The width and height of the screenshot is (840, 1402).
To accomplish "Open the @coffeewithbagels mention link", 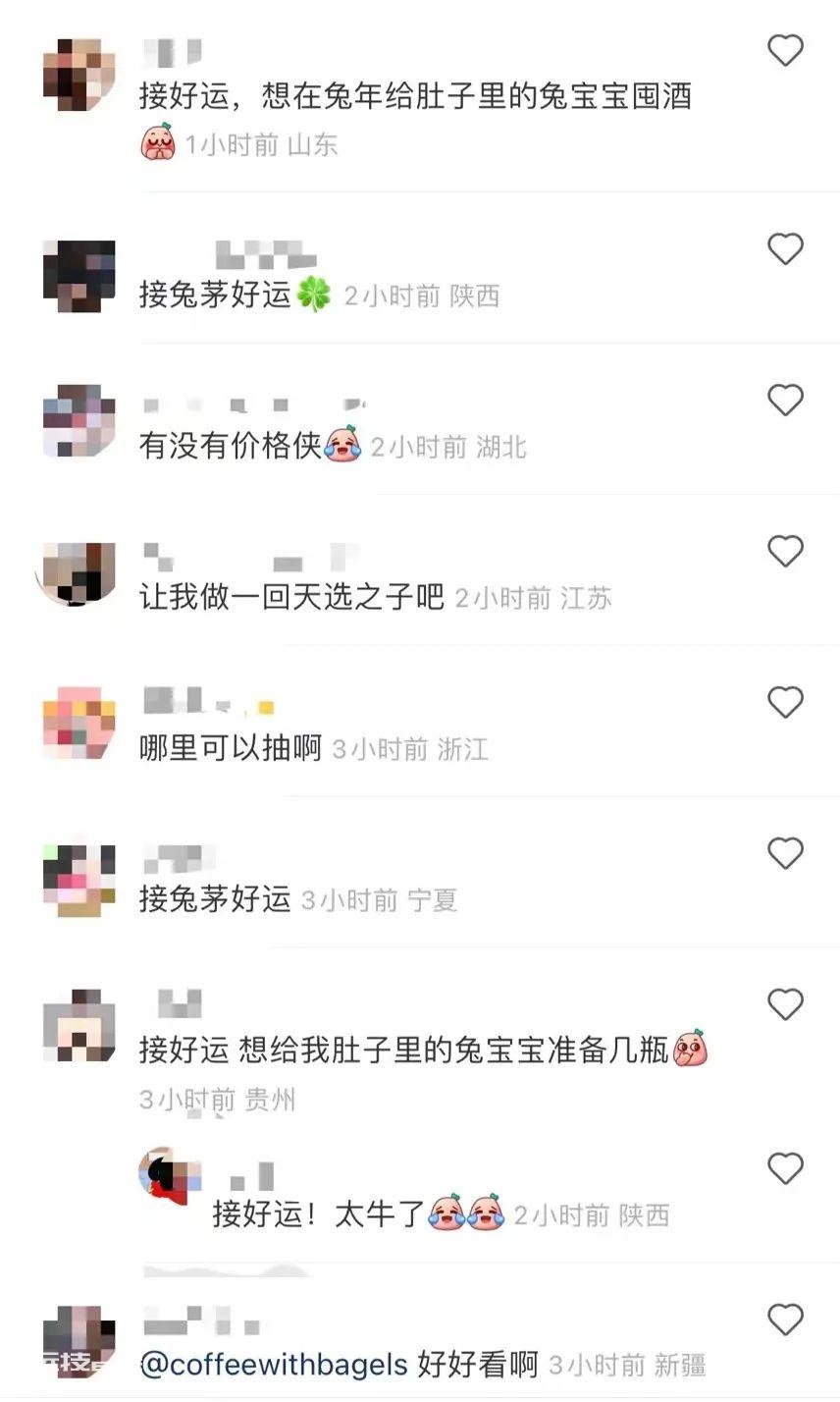I will tap(274, 1365).
